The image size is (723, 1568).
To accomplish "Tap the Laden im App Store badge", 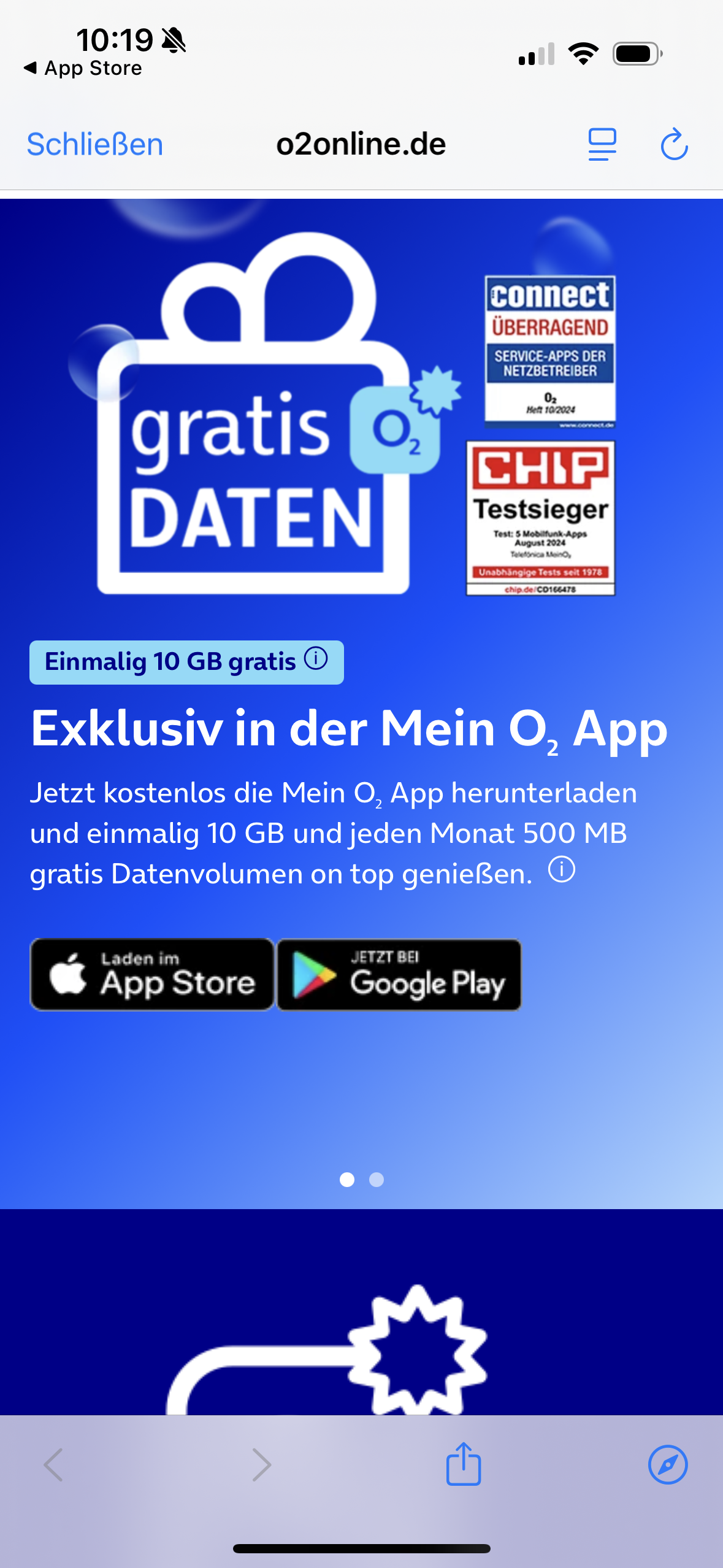I will pyautogui.click(x=153, y=974).
